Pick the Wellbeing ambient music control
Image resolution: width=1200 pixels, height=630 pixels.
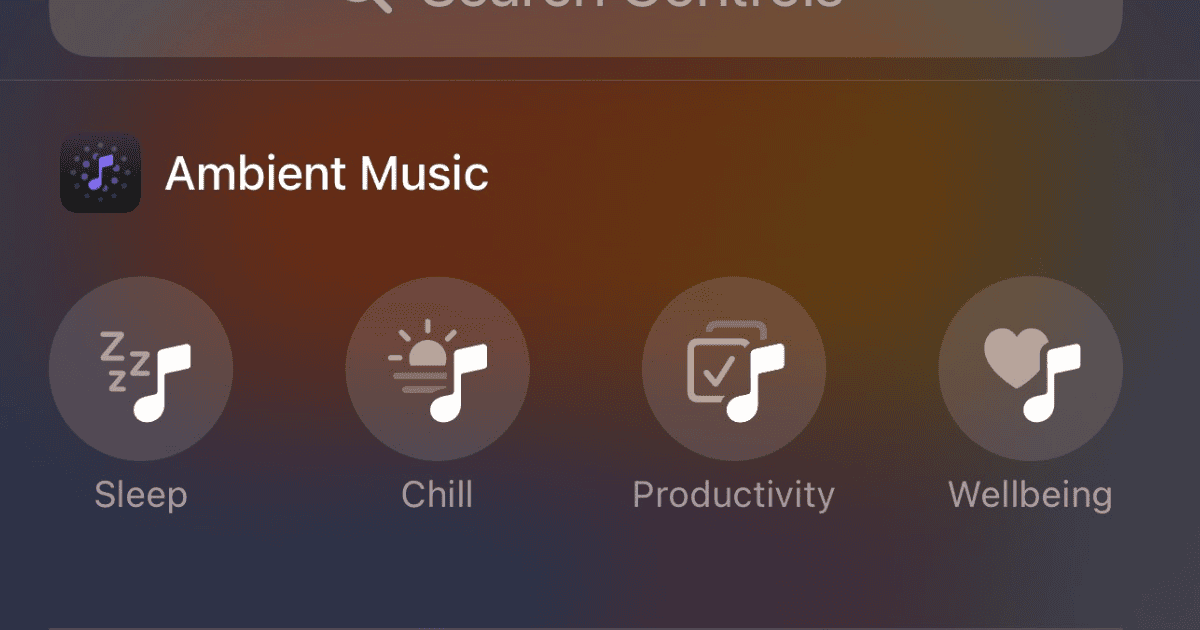pos(1030,369)
